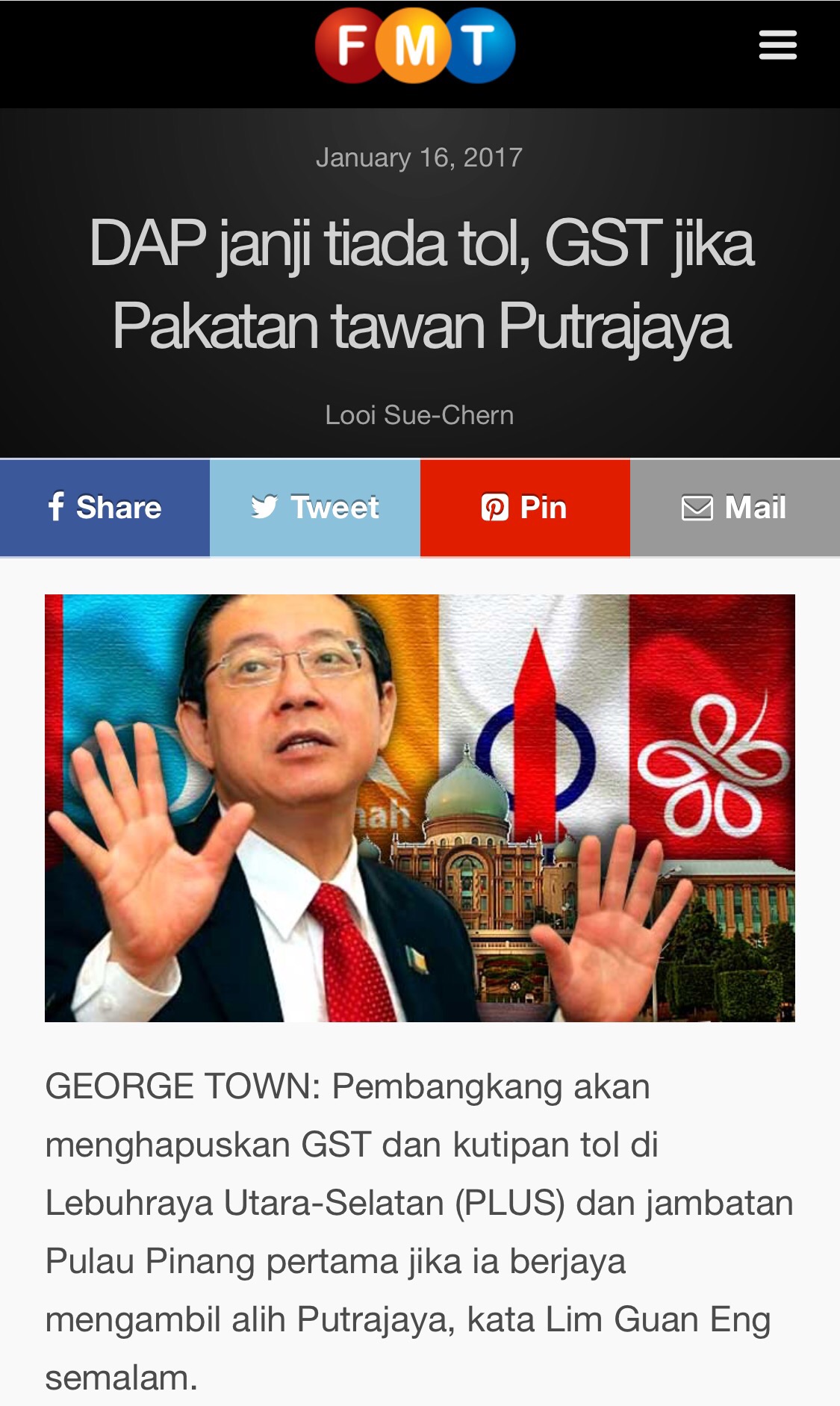
Task: Open the FMT home logo
Action: click(x=415, y=45)
